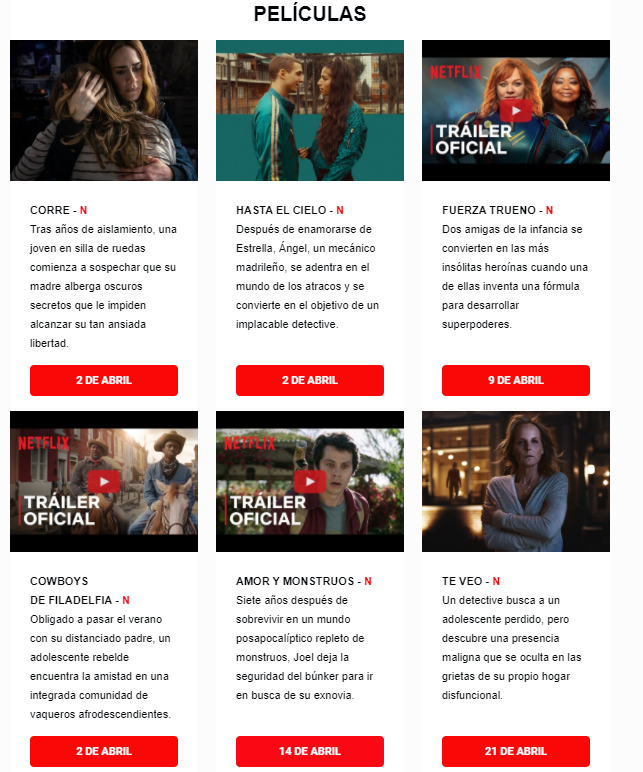
Task: Select the 9 de abril button for Fuerza Trueno
Action: (x=516, y=380)
